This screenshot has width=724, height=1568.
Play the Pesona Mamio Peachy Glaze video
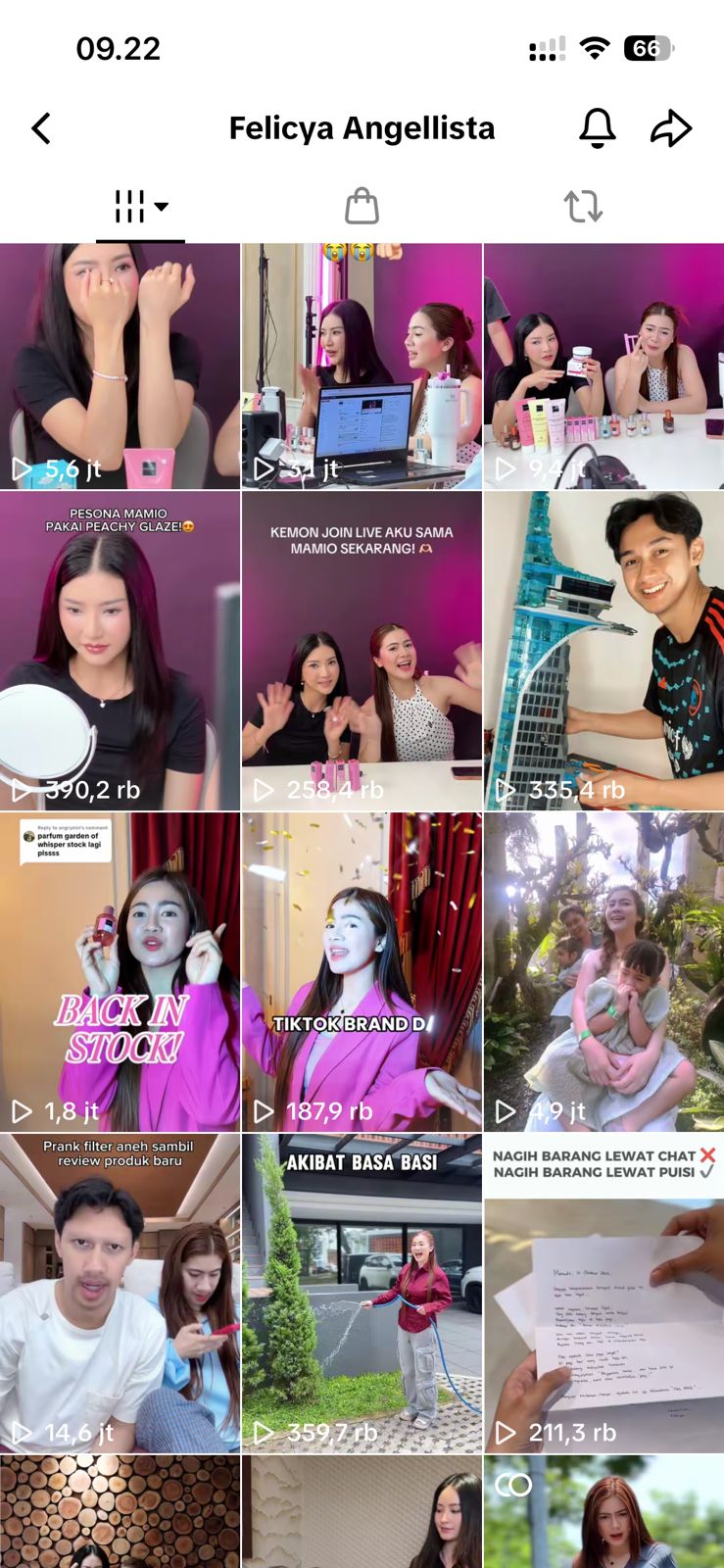120,650
